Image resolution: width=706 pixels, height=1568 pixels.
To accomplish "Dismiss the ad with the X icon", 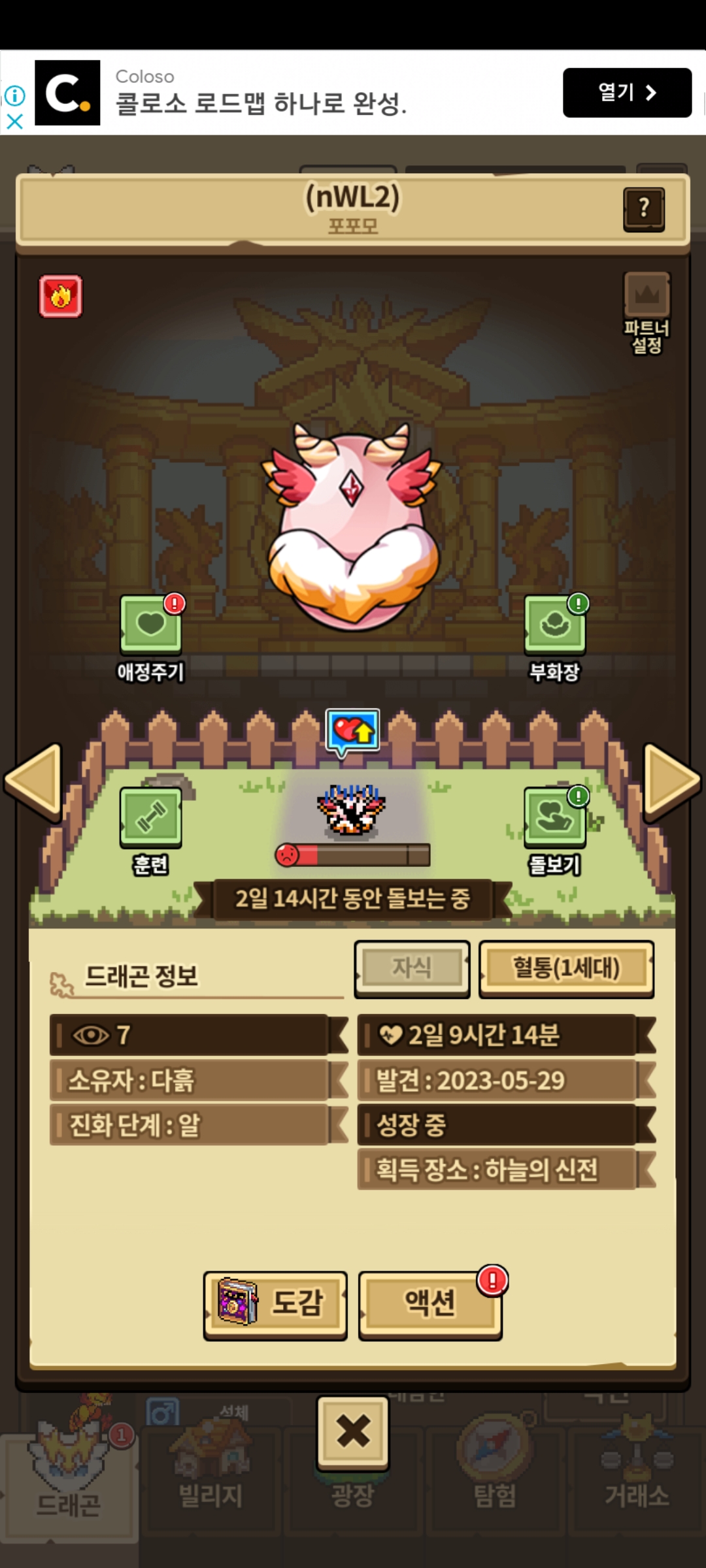I will (14, 121).
